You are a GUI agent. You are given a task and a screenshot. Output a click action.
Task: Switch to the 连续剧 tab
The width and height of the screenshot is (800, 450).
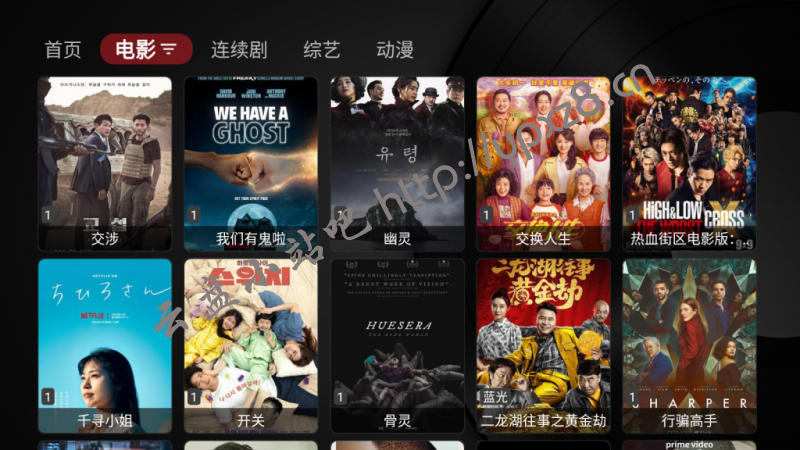pos(239,49)
